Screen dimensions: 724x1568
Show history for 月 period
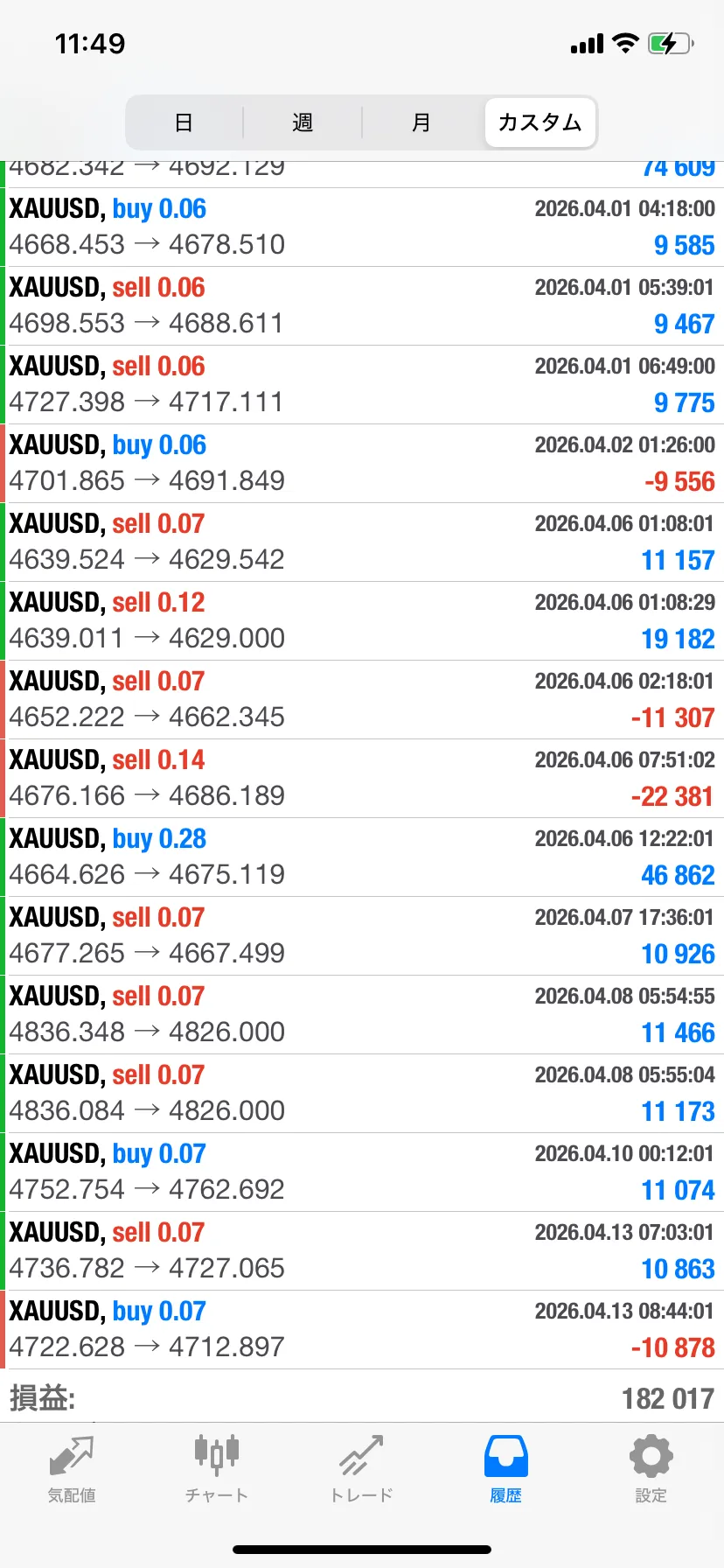(x=421, y=122)
